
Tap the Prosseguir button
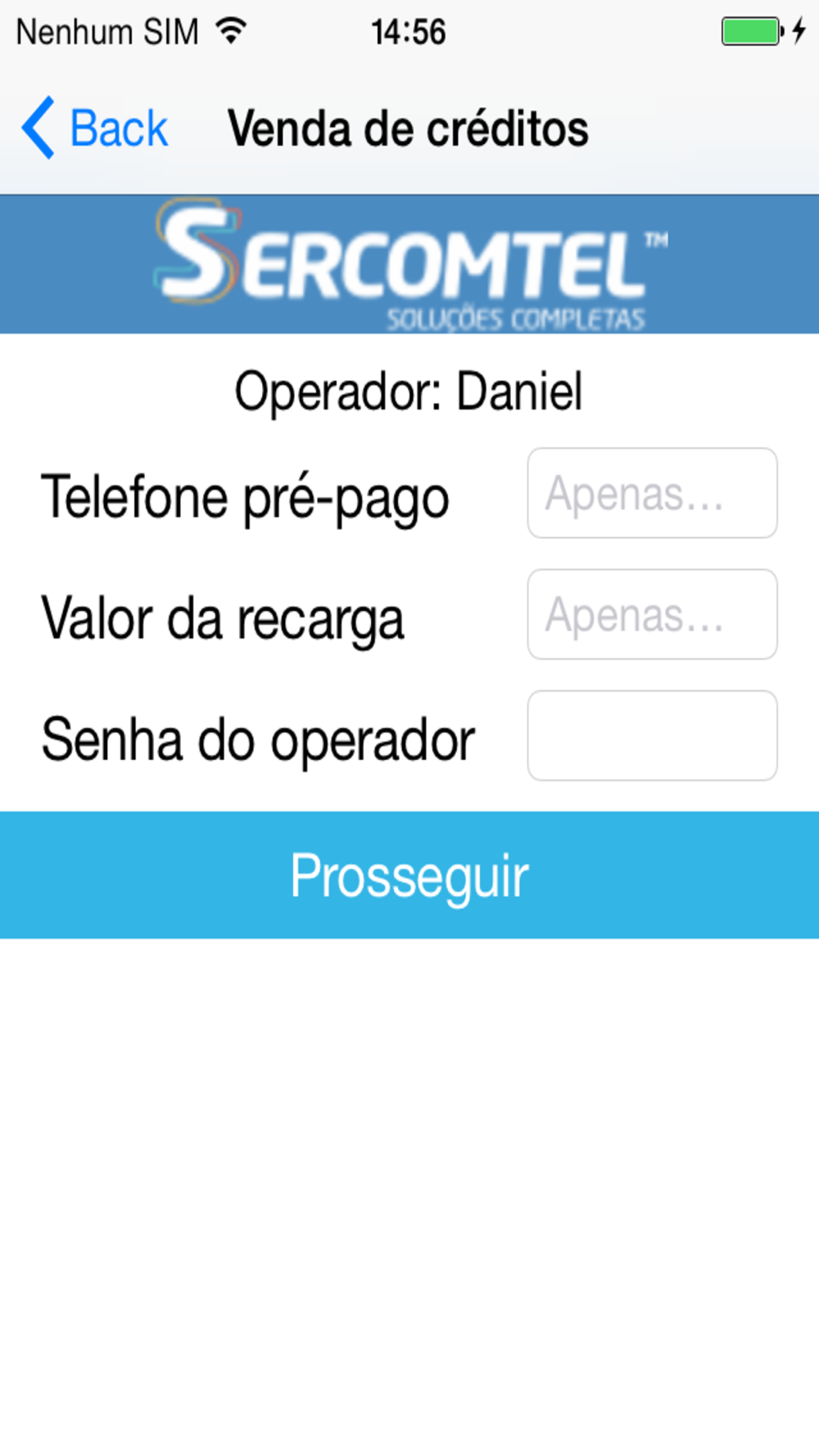[x=409, y=875]
